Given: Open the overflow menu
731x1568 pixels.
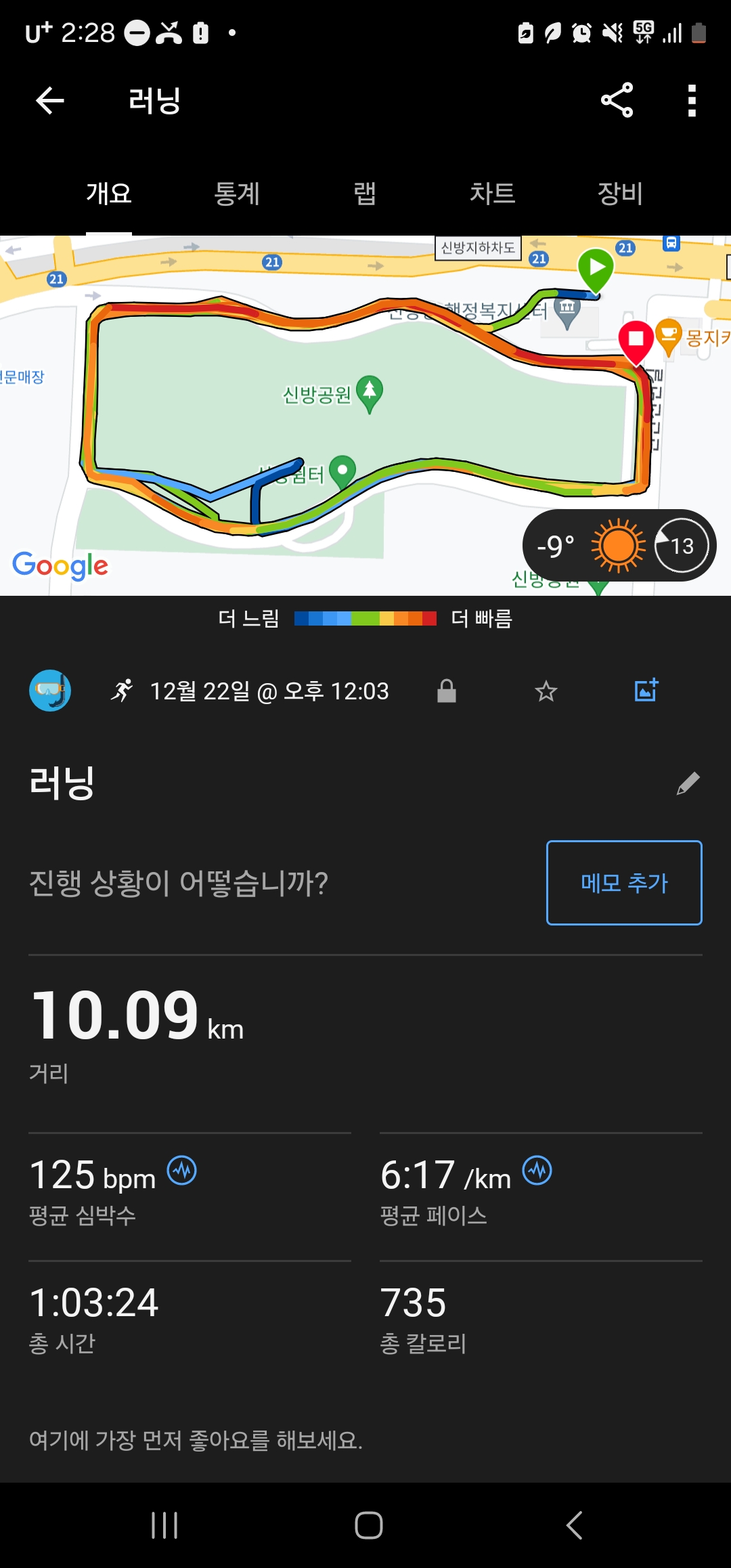Looking at the screenshot, I should tap(691, 101).
